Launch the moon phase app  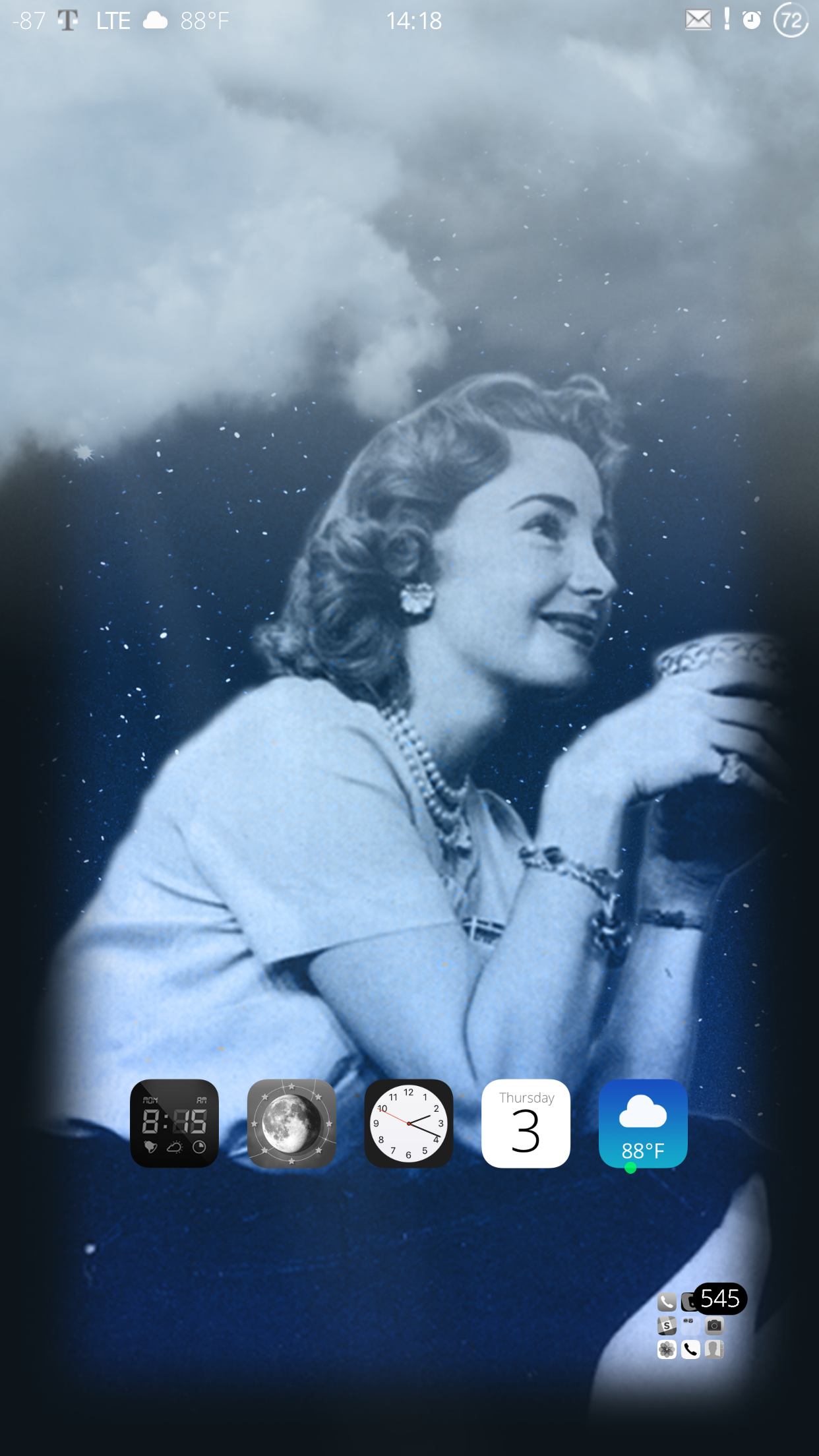pos(291,1123)
